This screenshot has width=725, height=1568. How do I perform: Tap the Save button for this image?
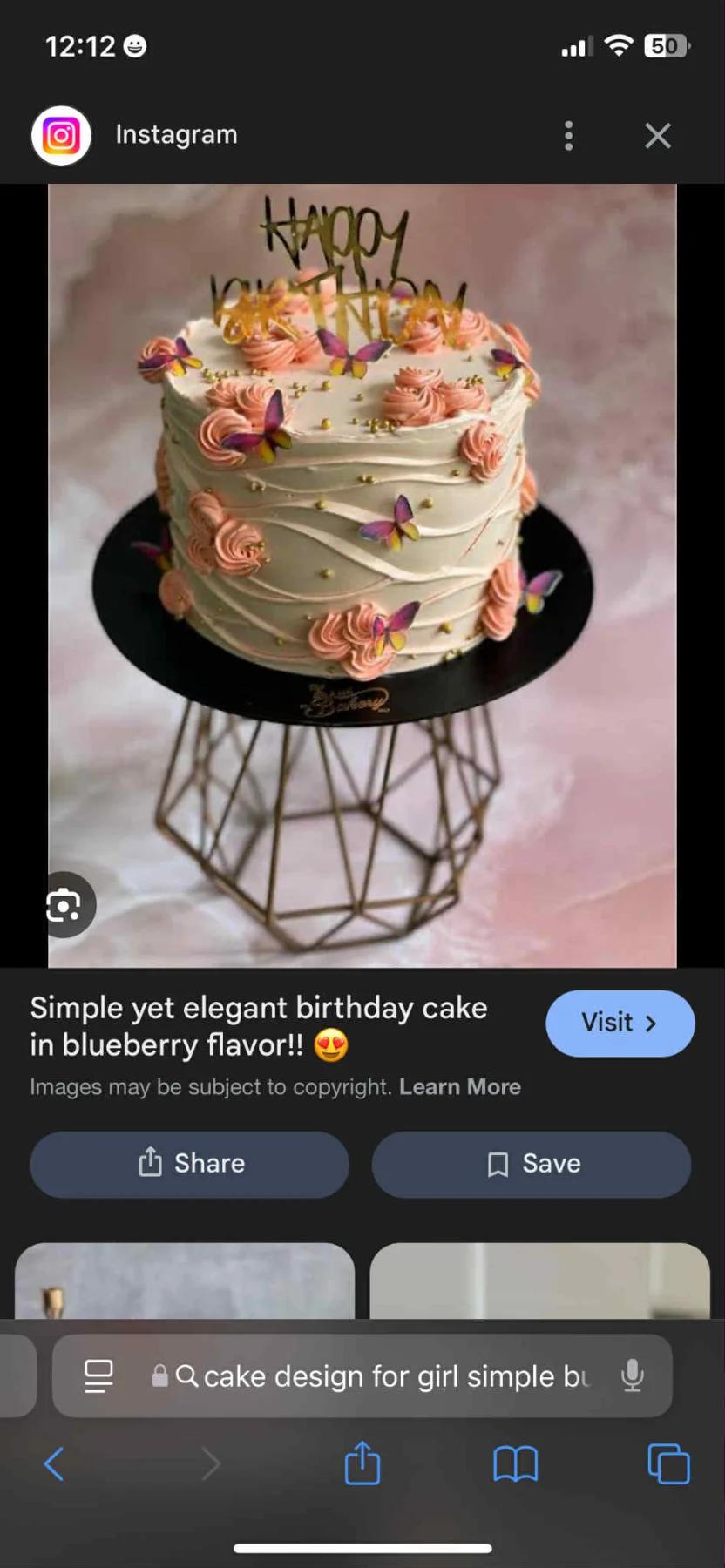point(532,1164)
